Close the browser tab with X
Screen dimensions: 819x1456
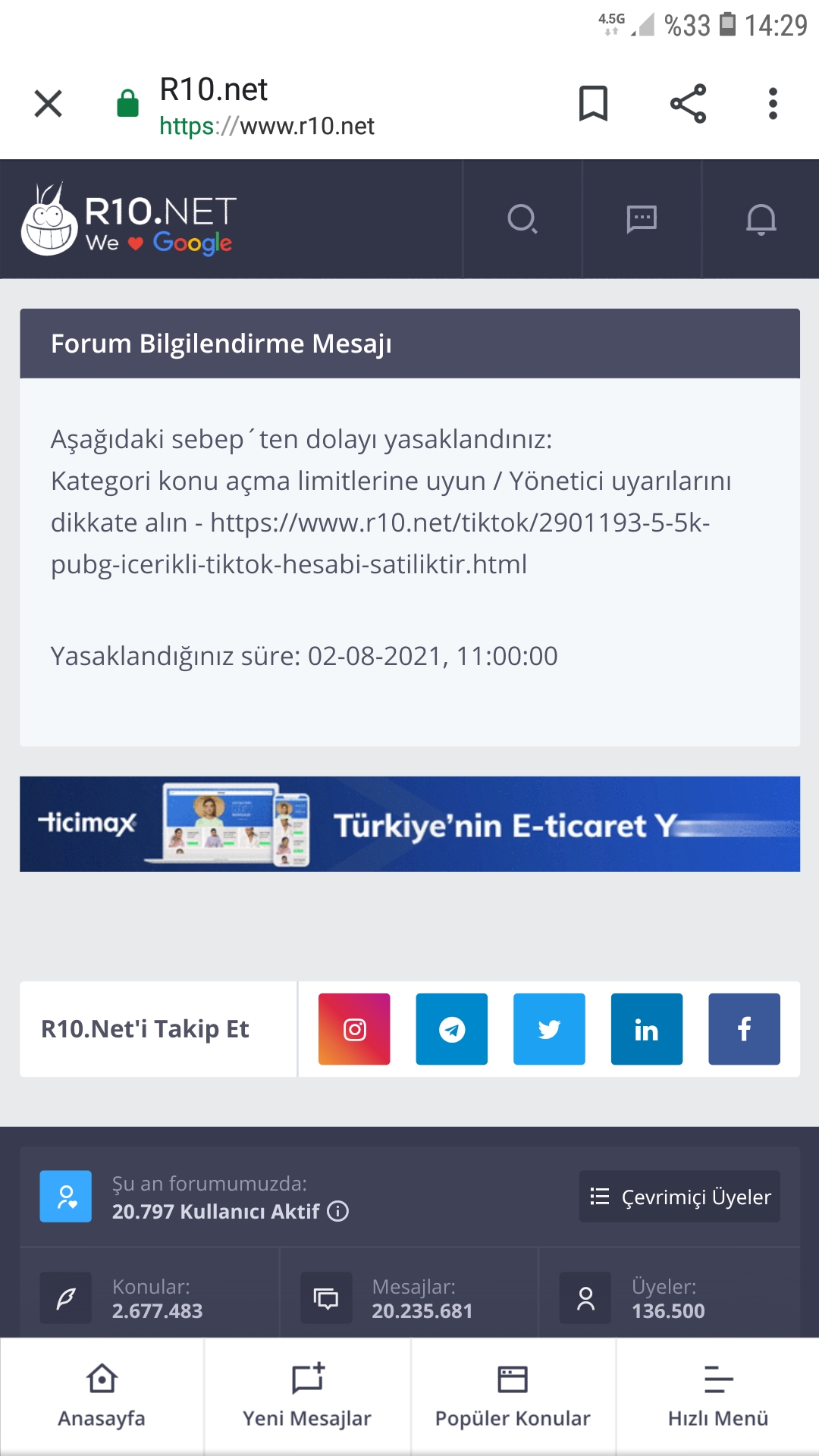coord(48,103)
